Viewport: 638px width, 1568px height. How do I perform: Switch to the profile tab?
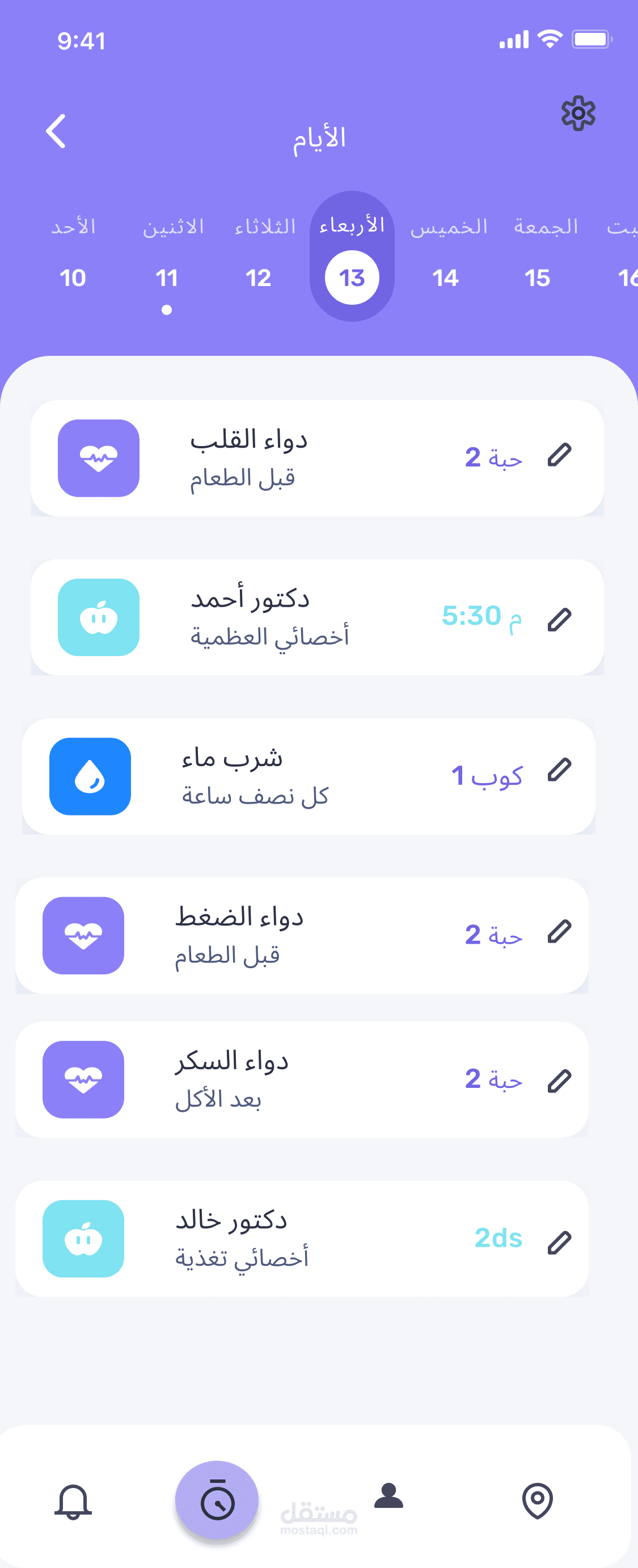tap(388, 1496)
